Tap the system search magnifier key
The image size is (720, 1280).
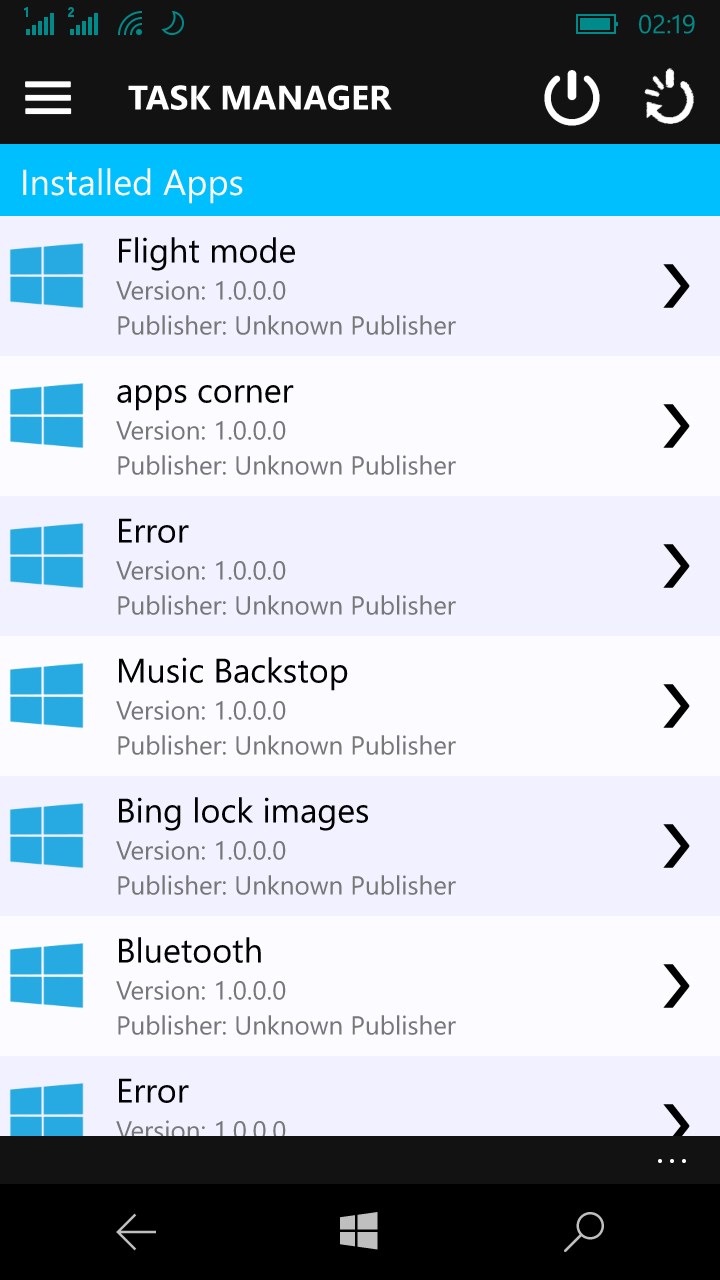pyautogui.click(x=584, y=1232)
